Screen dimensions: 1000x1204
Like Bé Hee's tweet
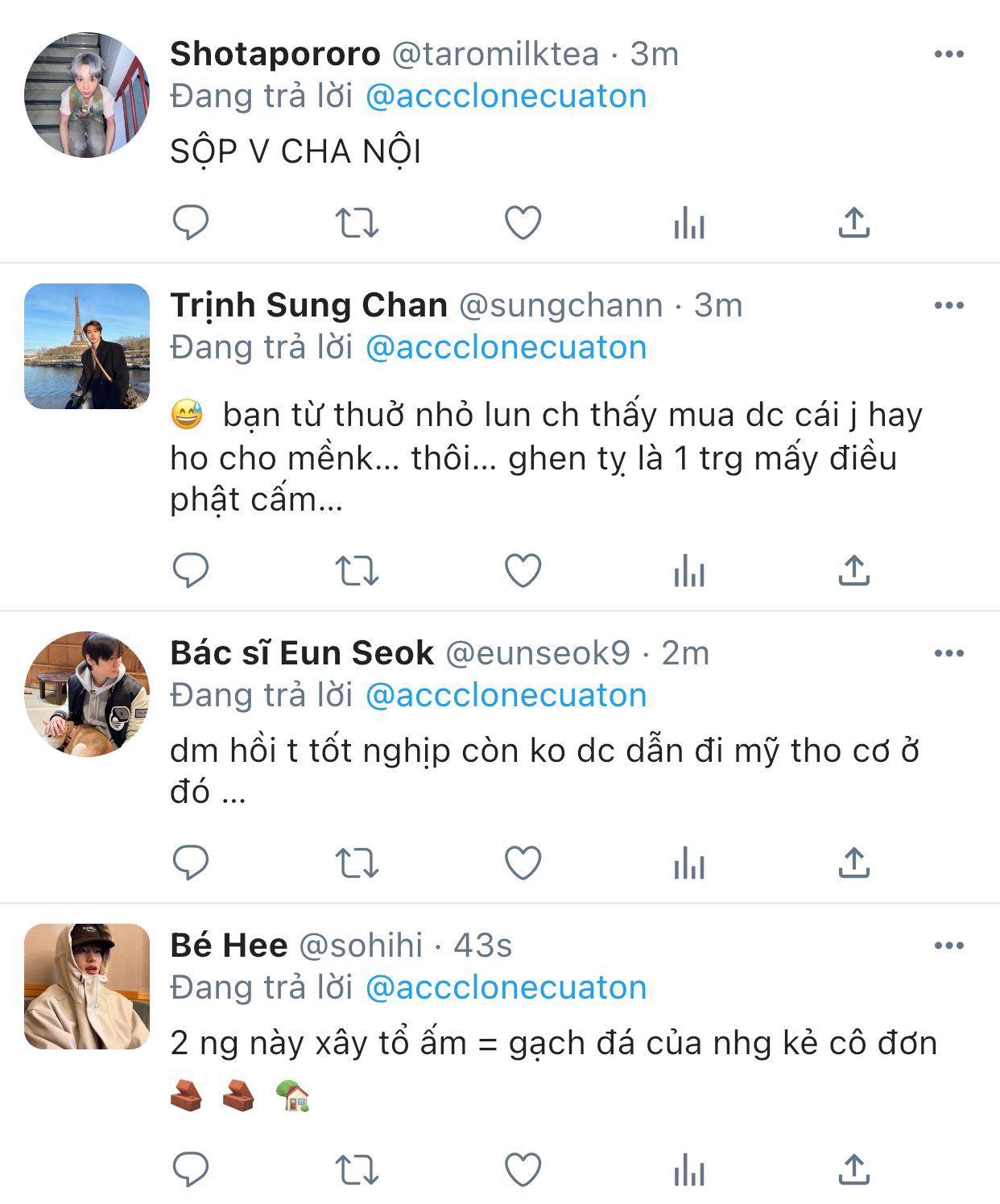click(523, 1169)
